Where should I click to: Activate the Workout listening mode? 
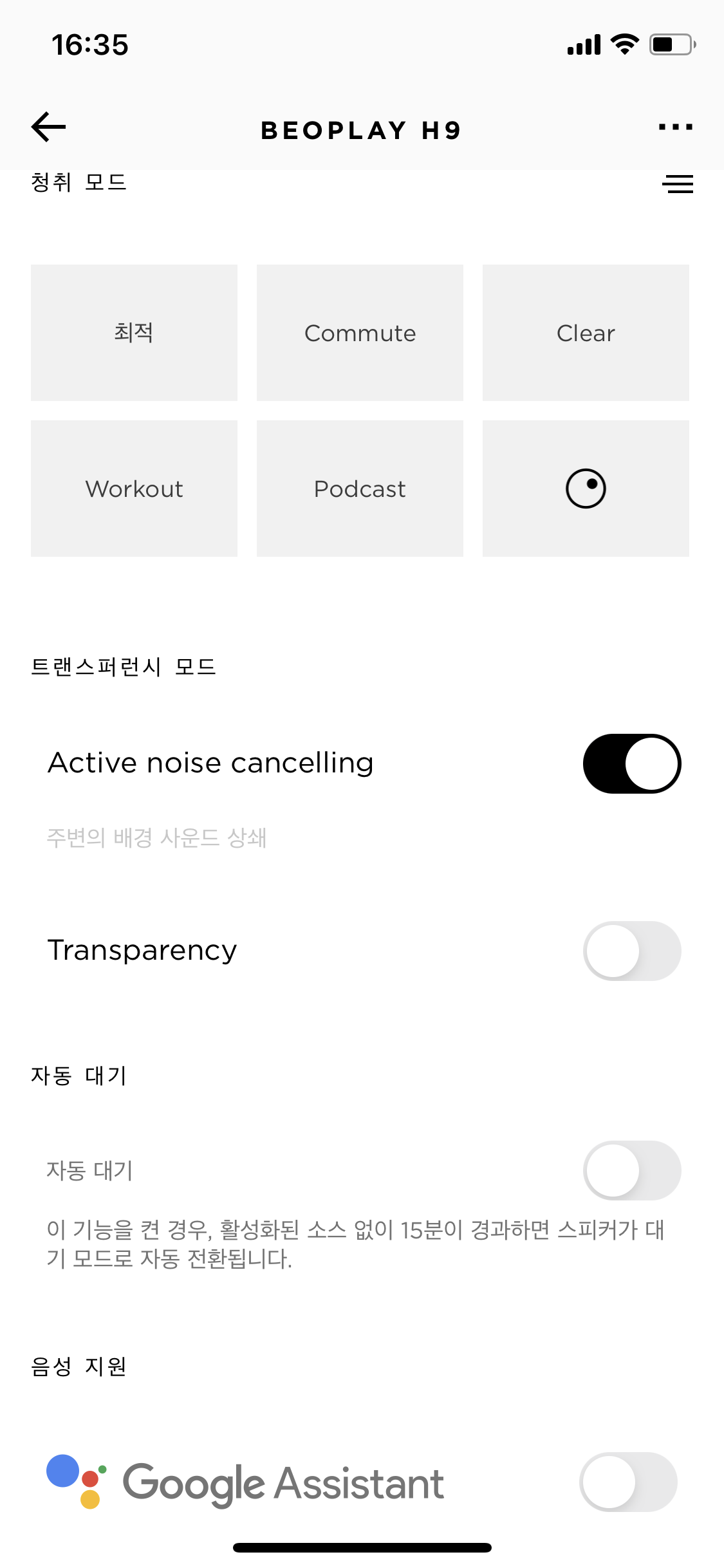pyautogui.click(x=133, y=488)
